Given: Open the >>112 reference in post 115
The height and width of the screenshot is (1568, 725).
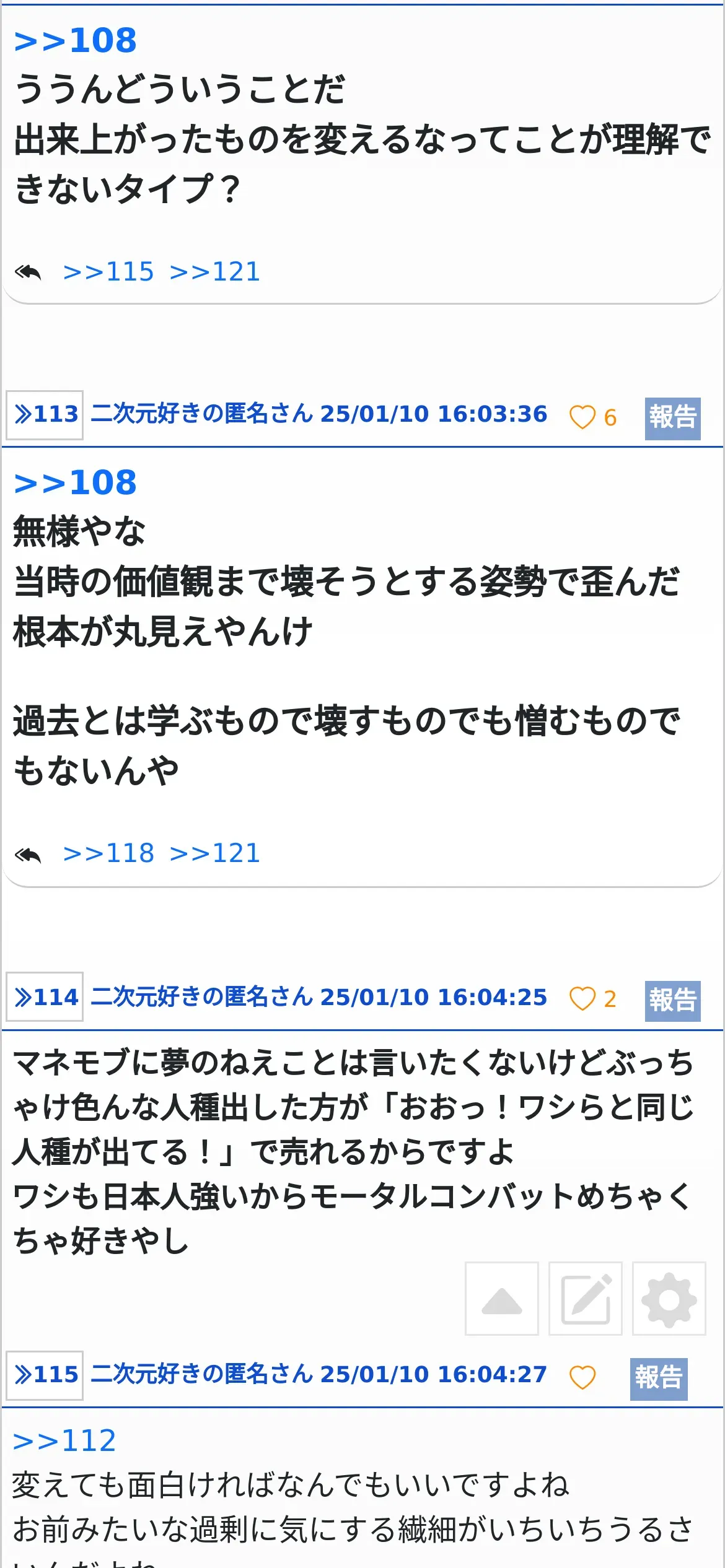Looking at the screenshot, I should pyautogui.click(x=64, y=1441).
